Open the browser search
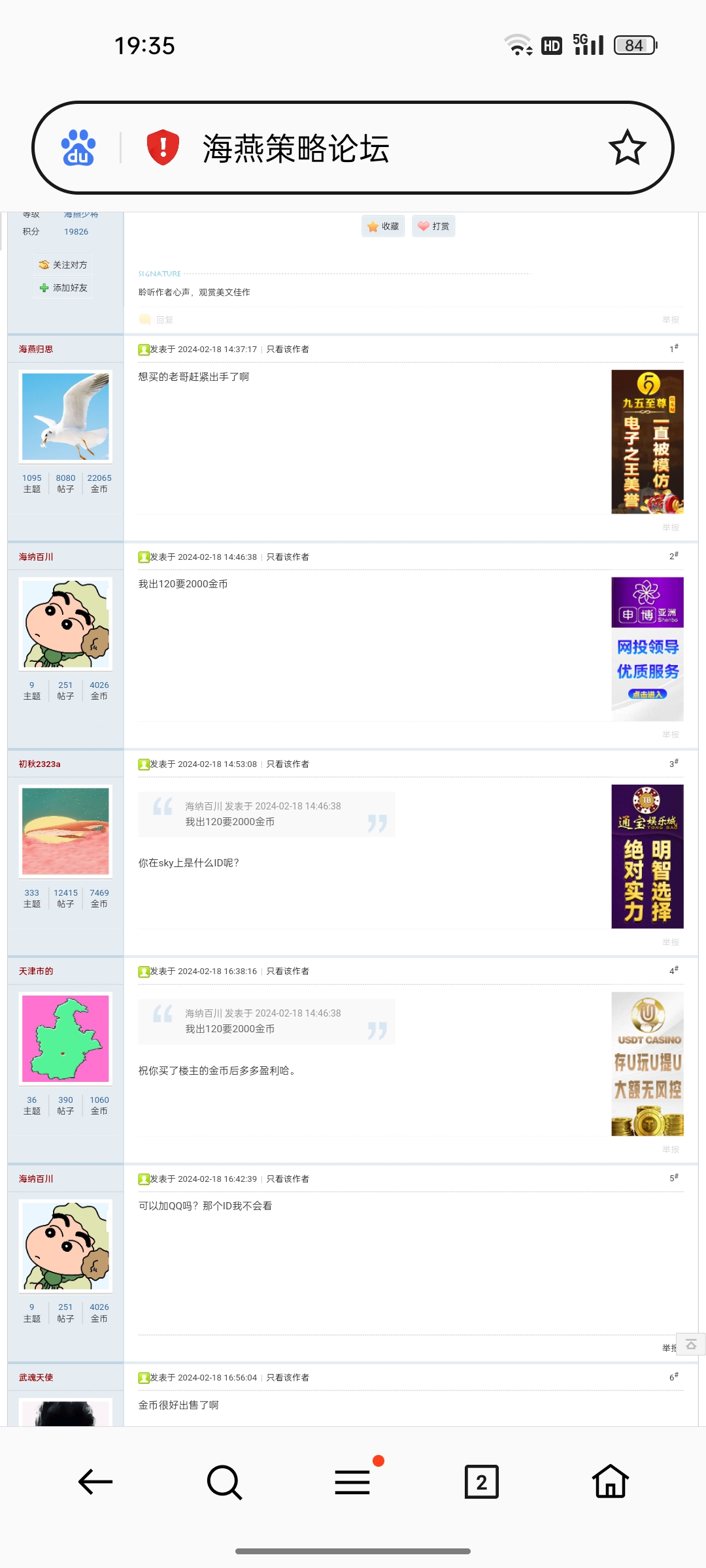The height and width of the screenshot is (1568, 706). click(224, 1482)
